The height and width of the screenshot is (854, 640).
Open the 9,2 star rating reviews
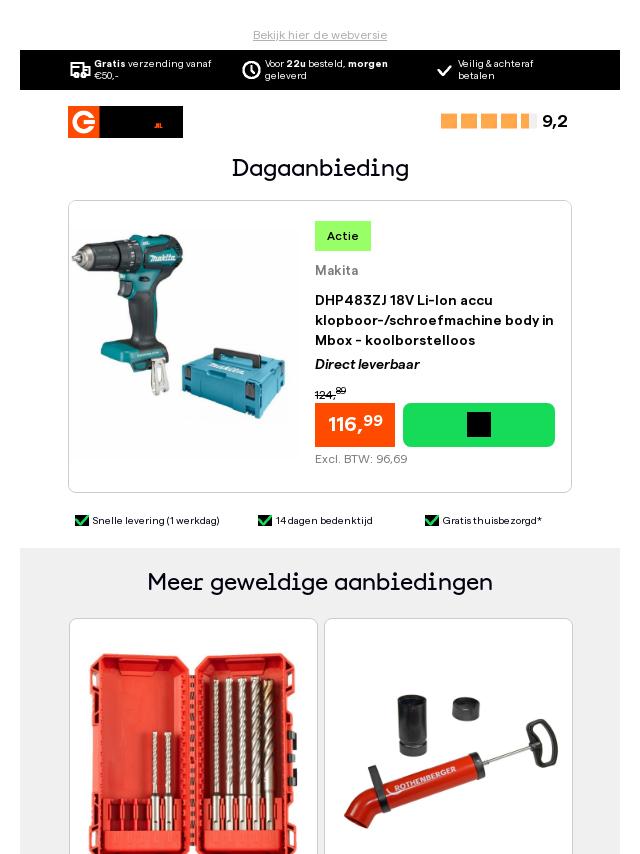503,121
